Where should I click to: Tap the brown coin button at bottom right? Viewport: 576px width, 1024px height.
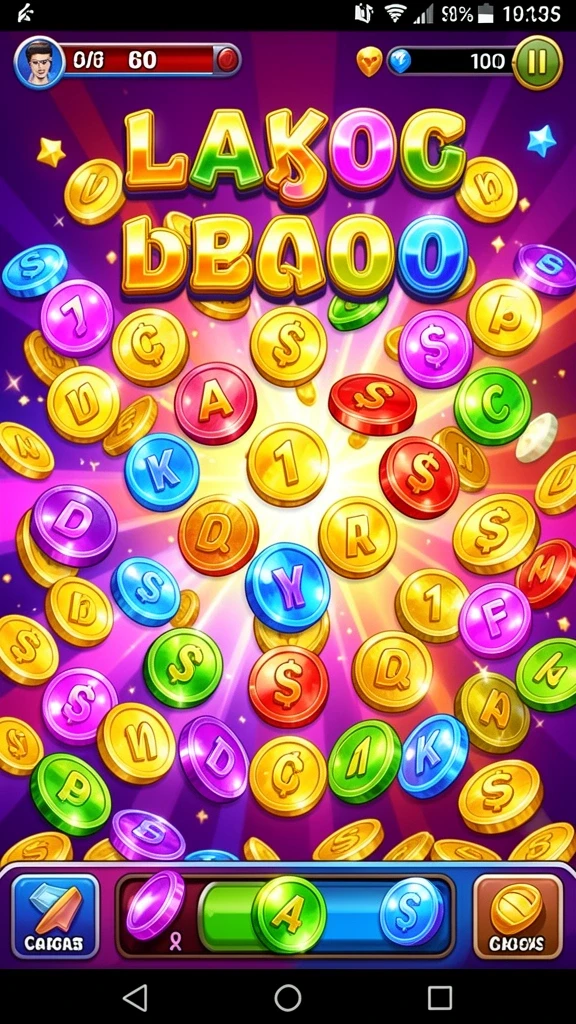click(517, 916)
